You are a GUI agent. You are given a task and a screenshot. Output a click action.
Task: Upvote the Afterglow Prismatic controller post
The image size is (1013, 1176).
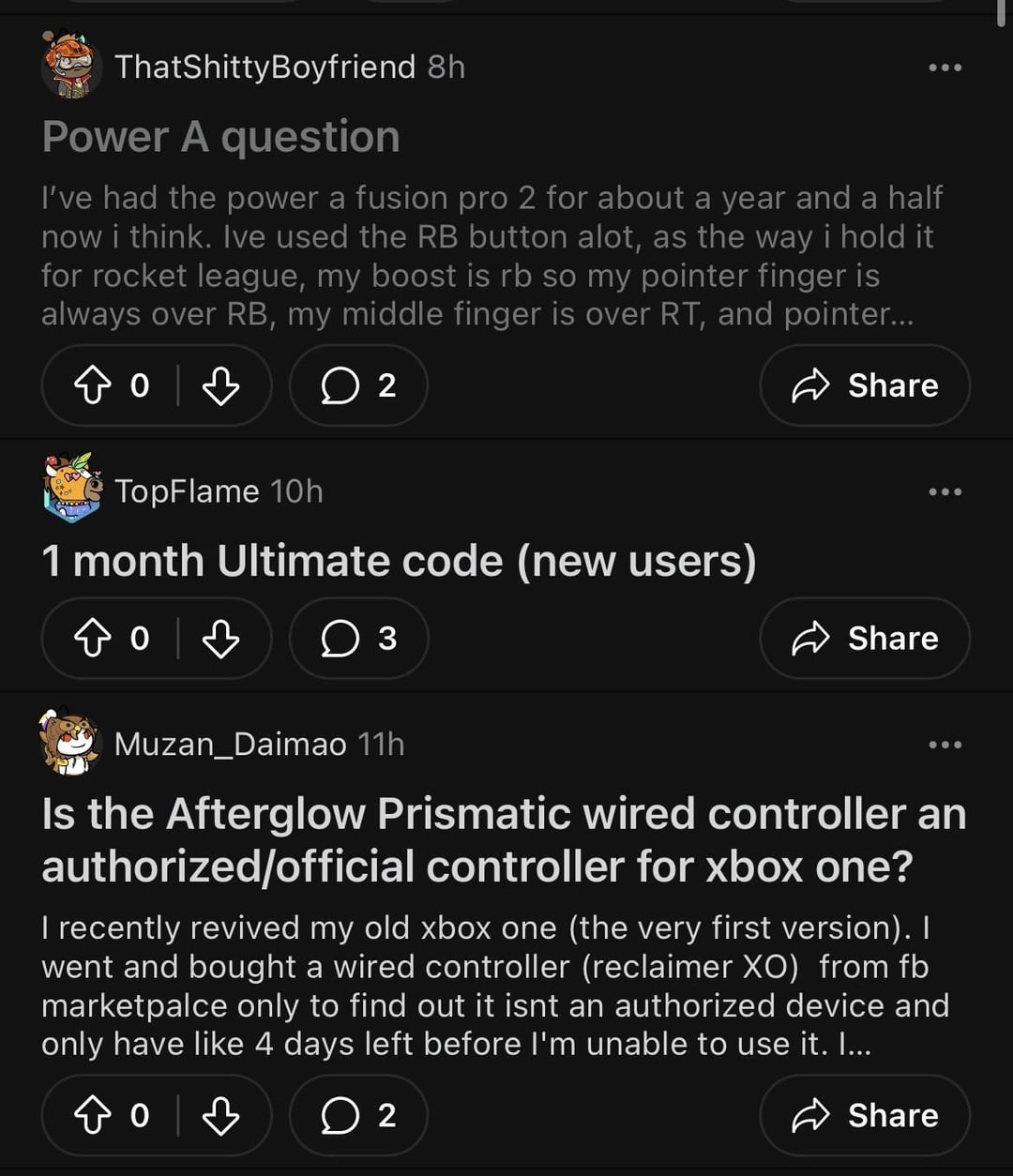pyautogui.click(x=92, y=1115)
